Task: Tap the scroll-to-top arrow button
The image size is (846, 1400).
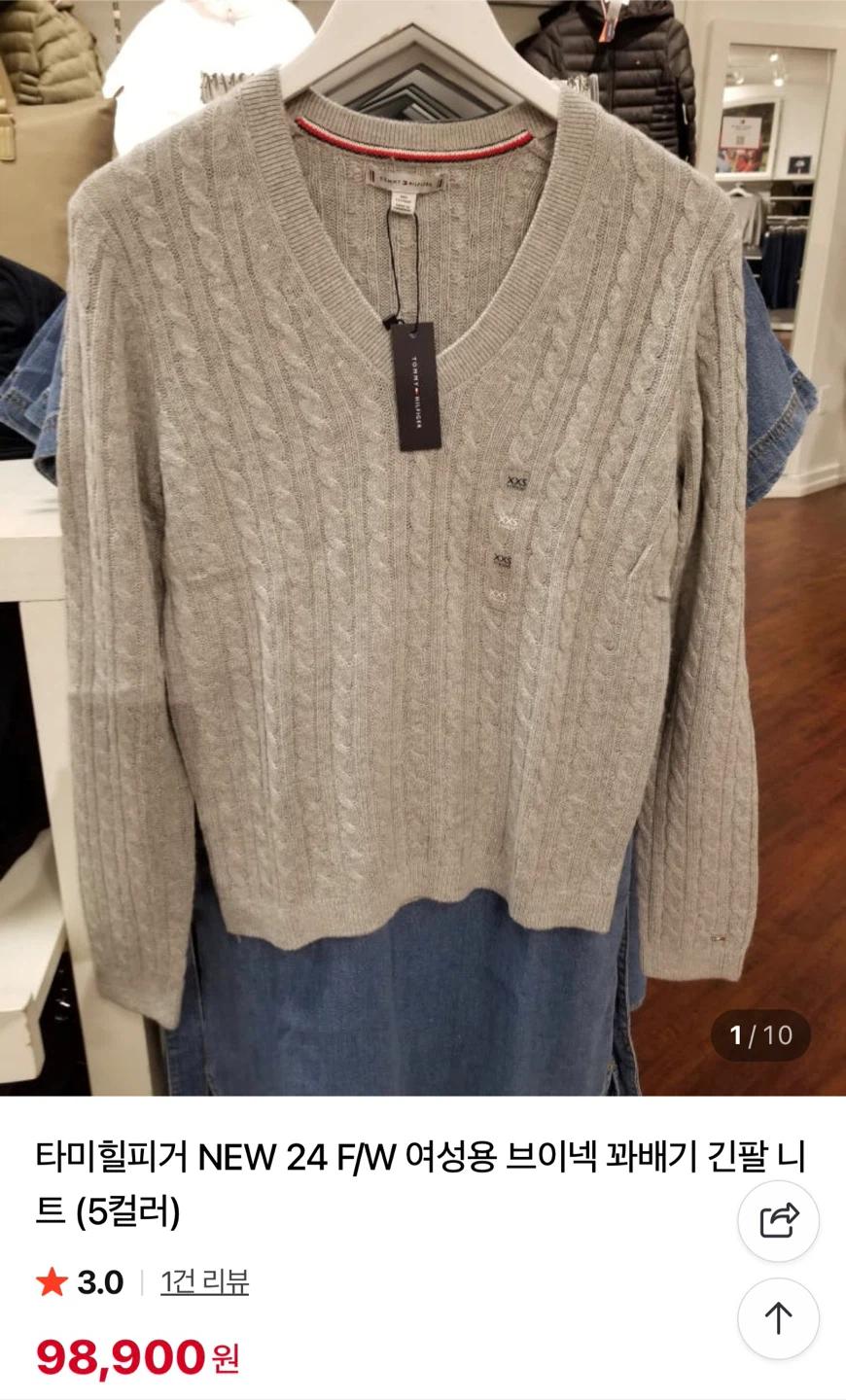Action: pyautogui.click(x=778, y=1318)
